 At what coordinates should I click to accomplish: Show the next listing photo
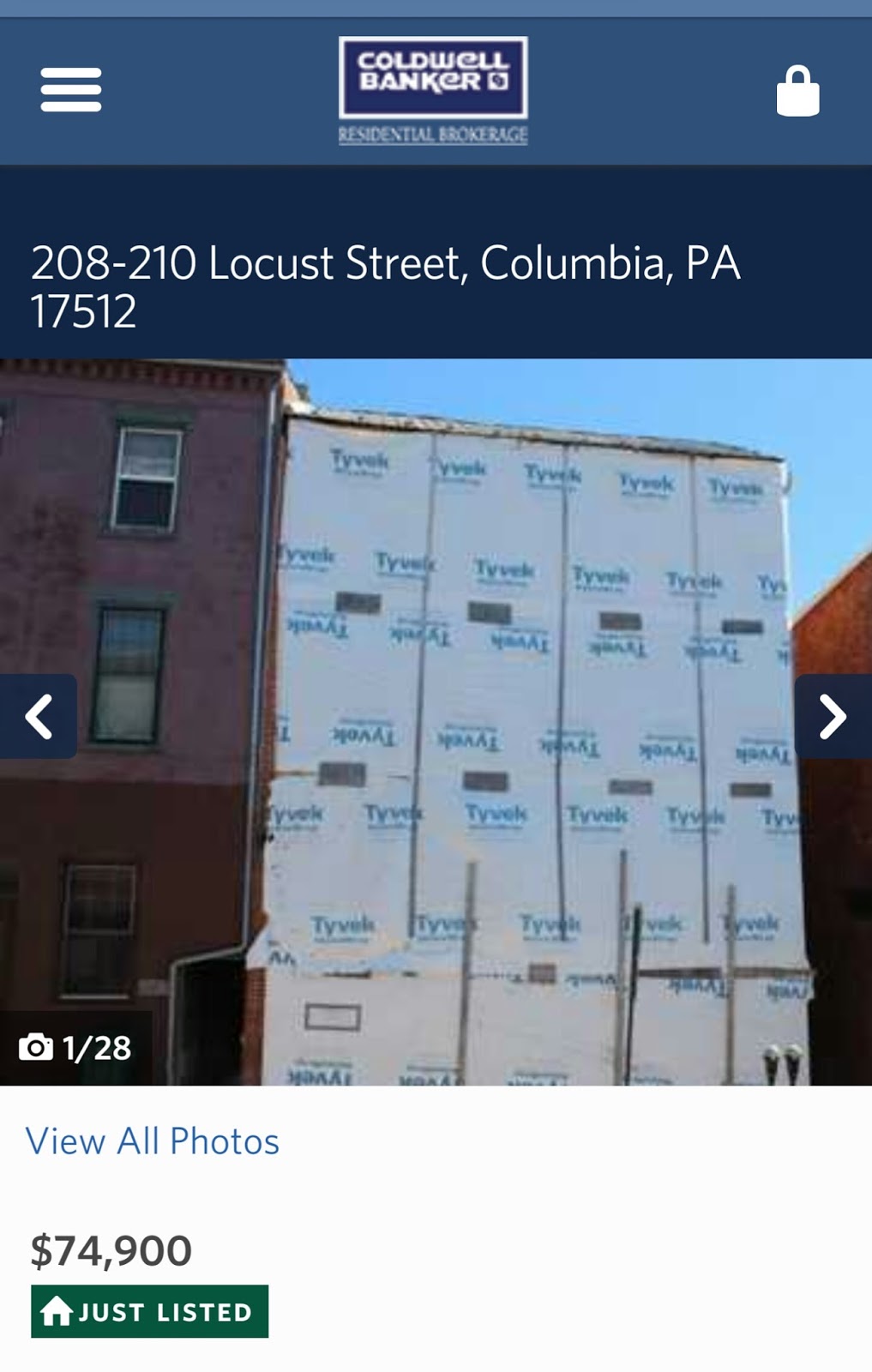pos(832,716)
